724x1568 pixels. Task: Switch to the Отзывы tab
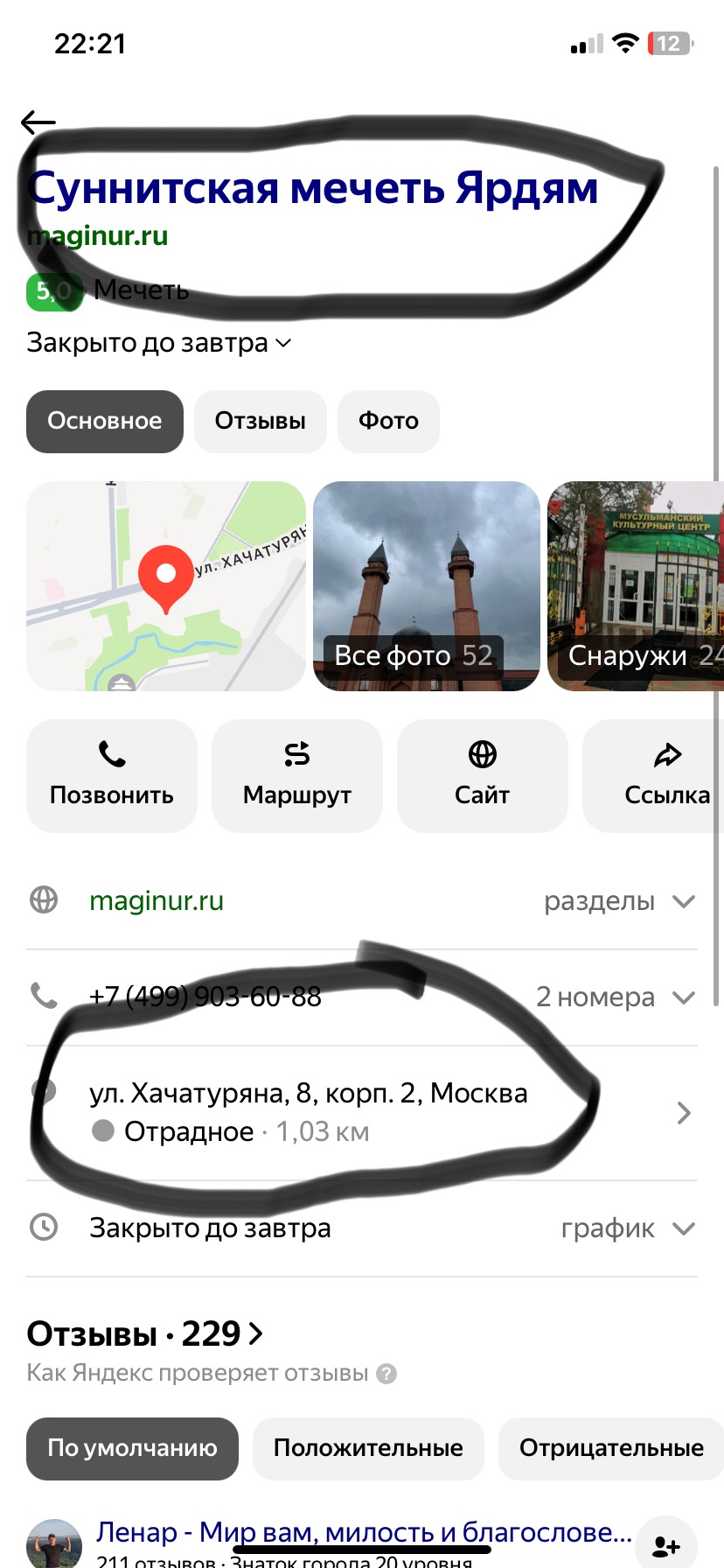(260, 421)
